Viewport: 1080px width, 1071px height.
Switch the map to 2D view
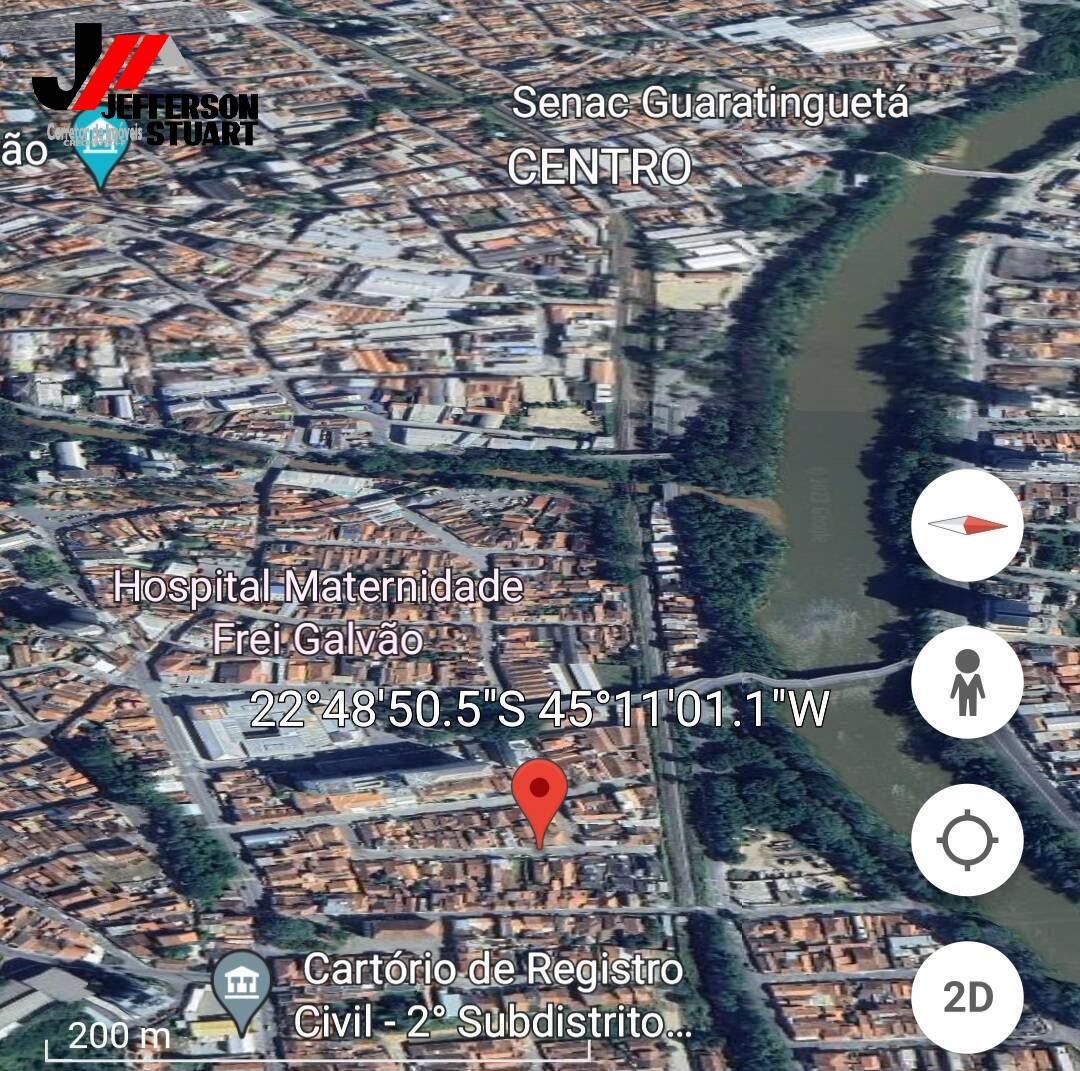(966, 997)
